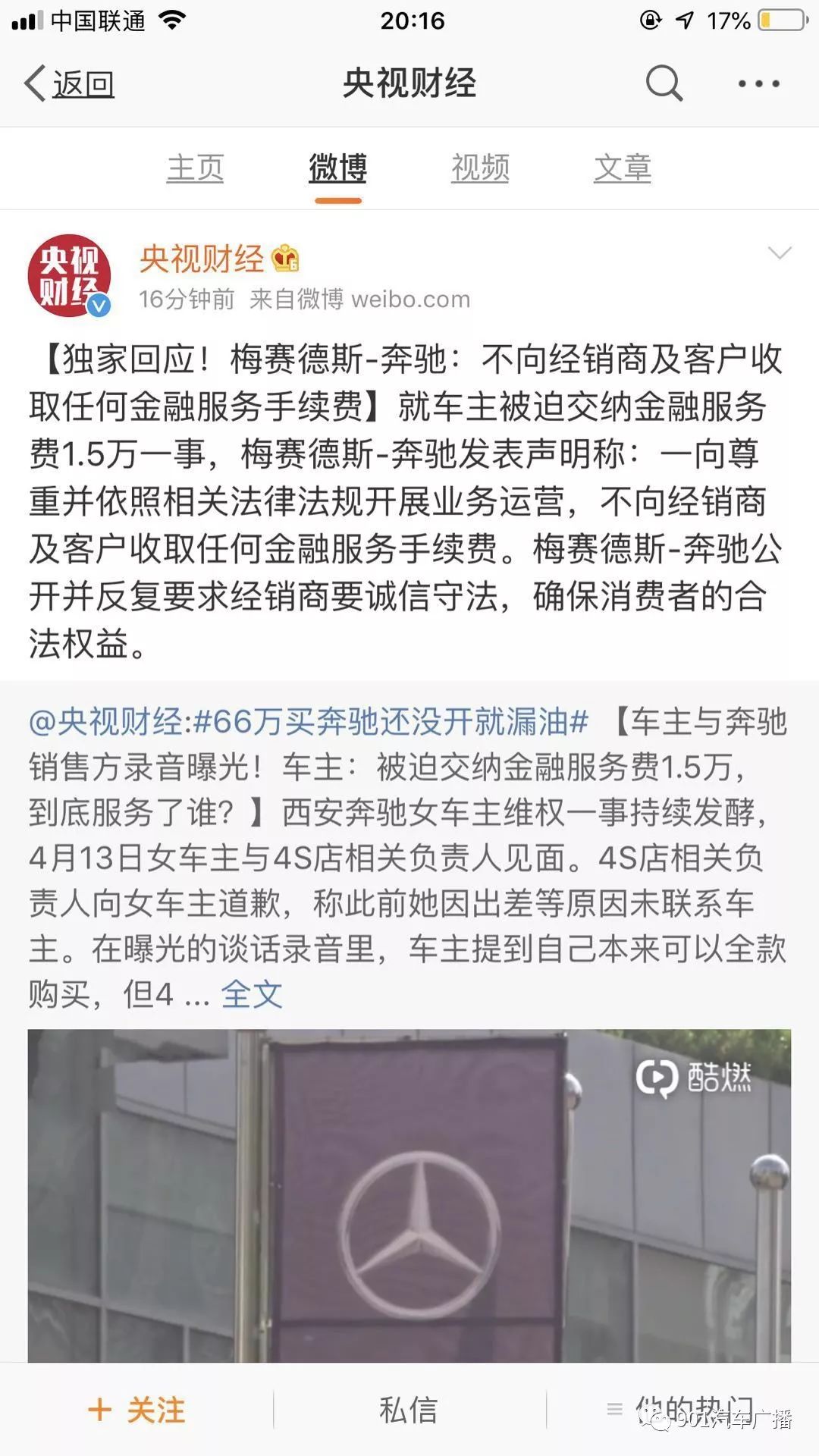Viewport: 819px width, 1456px height.
Task: Tap the 央视财经 profile avatar
Action: point(70,275)
